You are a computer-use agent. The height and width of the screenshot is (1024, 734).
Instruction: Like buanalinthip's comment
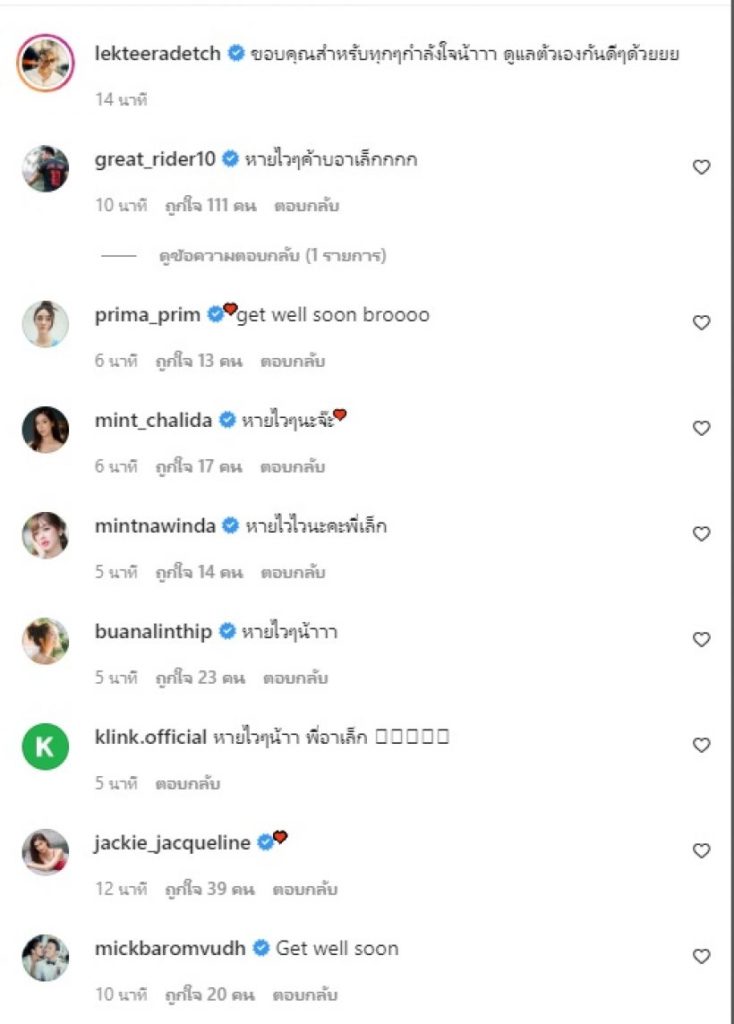(701, 639)
